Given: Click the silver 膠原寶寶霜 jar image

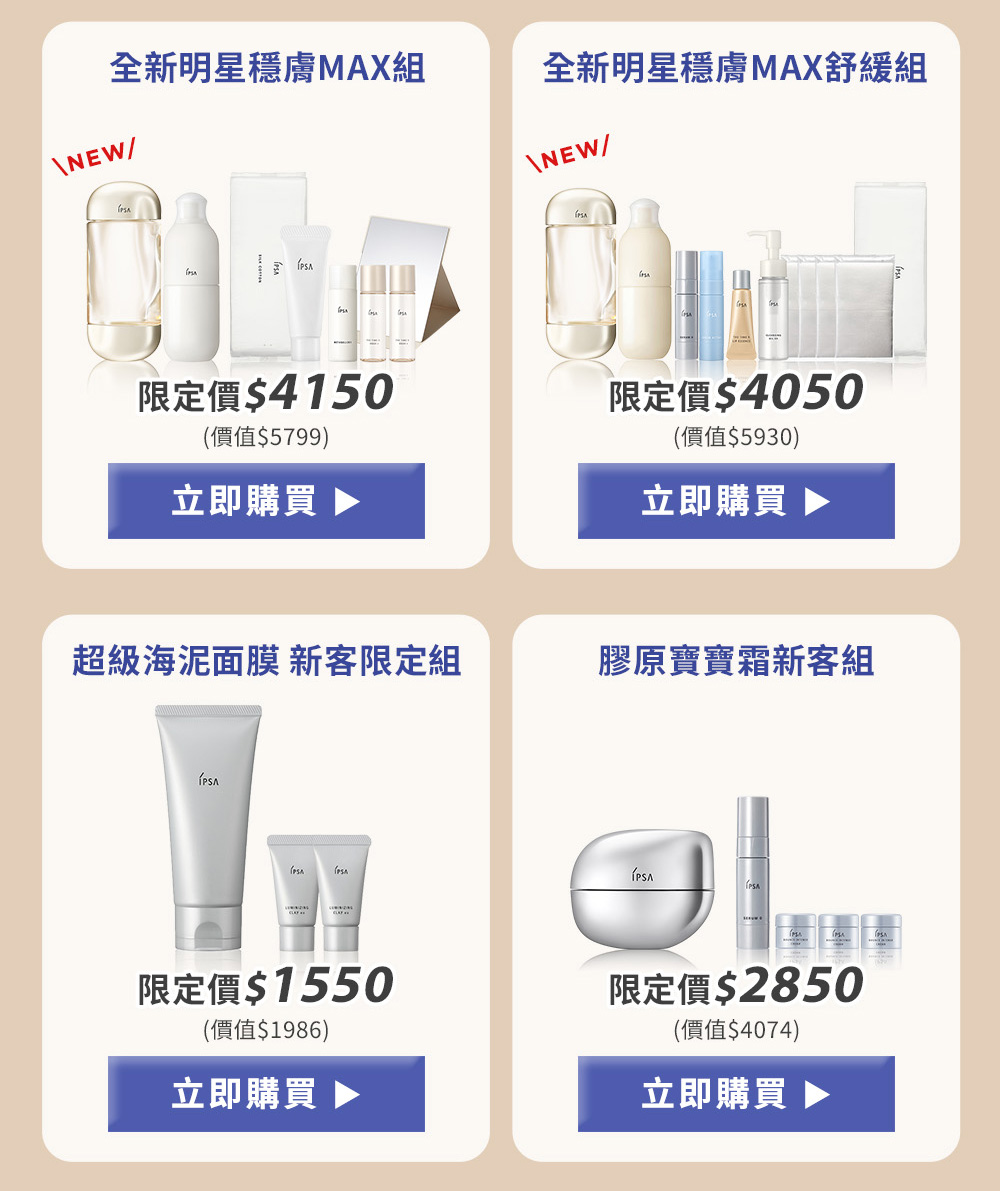Looking at the screenshot, I should (x=640, y=890).
